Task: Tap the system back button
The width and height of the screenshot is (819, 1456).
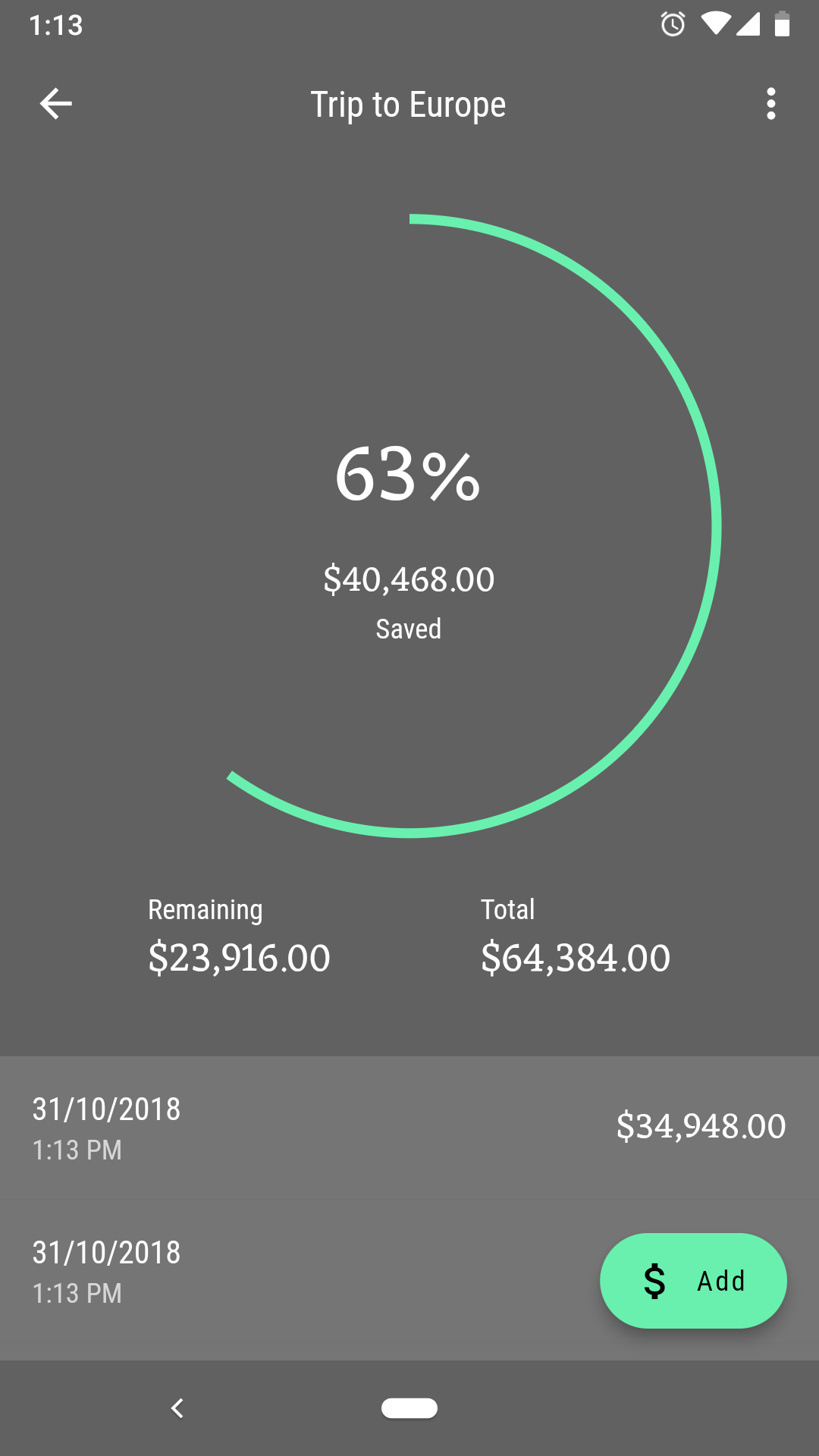Action: [x=177, y=1408]
